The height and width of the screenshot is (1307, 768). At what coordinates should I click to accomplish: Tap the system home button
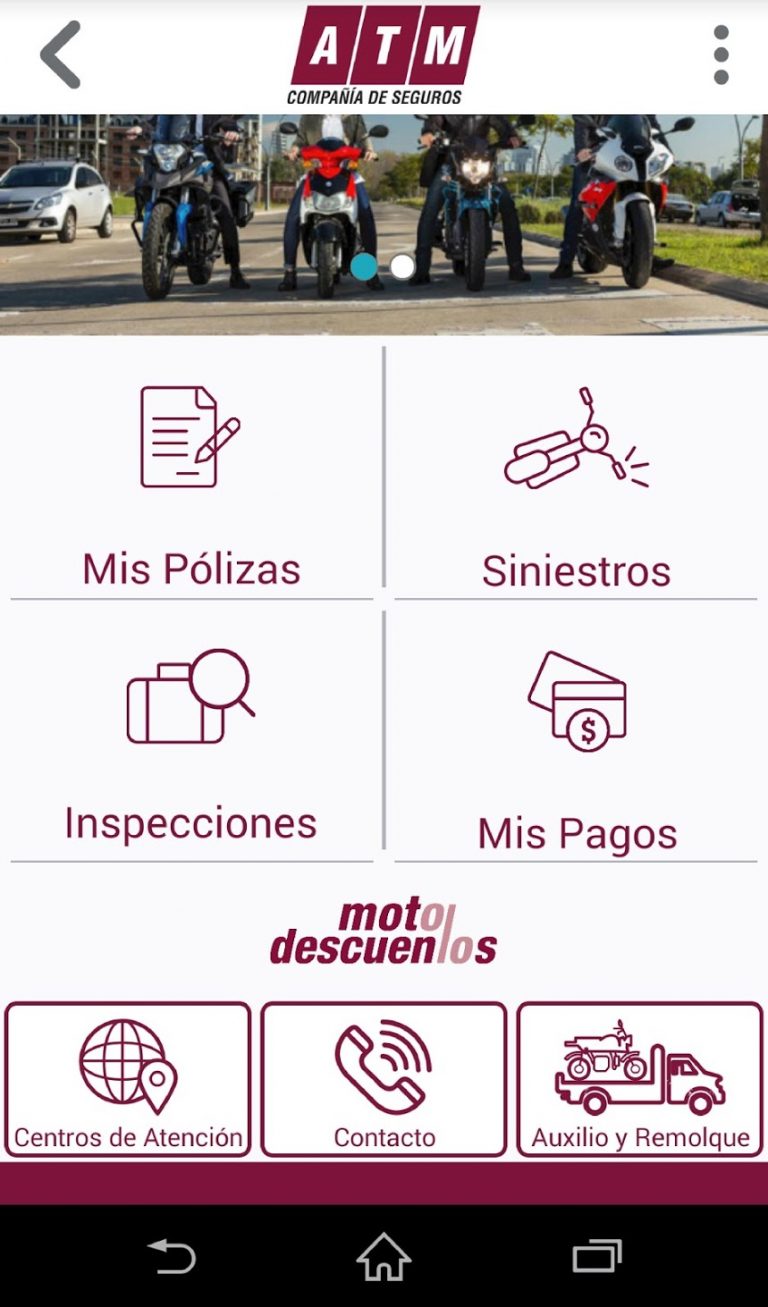tap(384, 1256)
